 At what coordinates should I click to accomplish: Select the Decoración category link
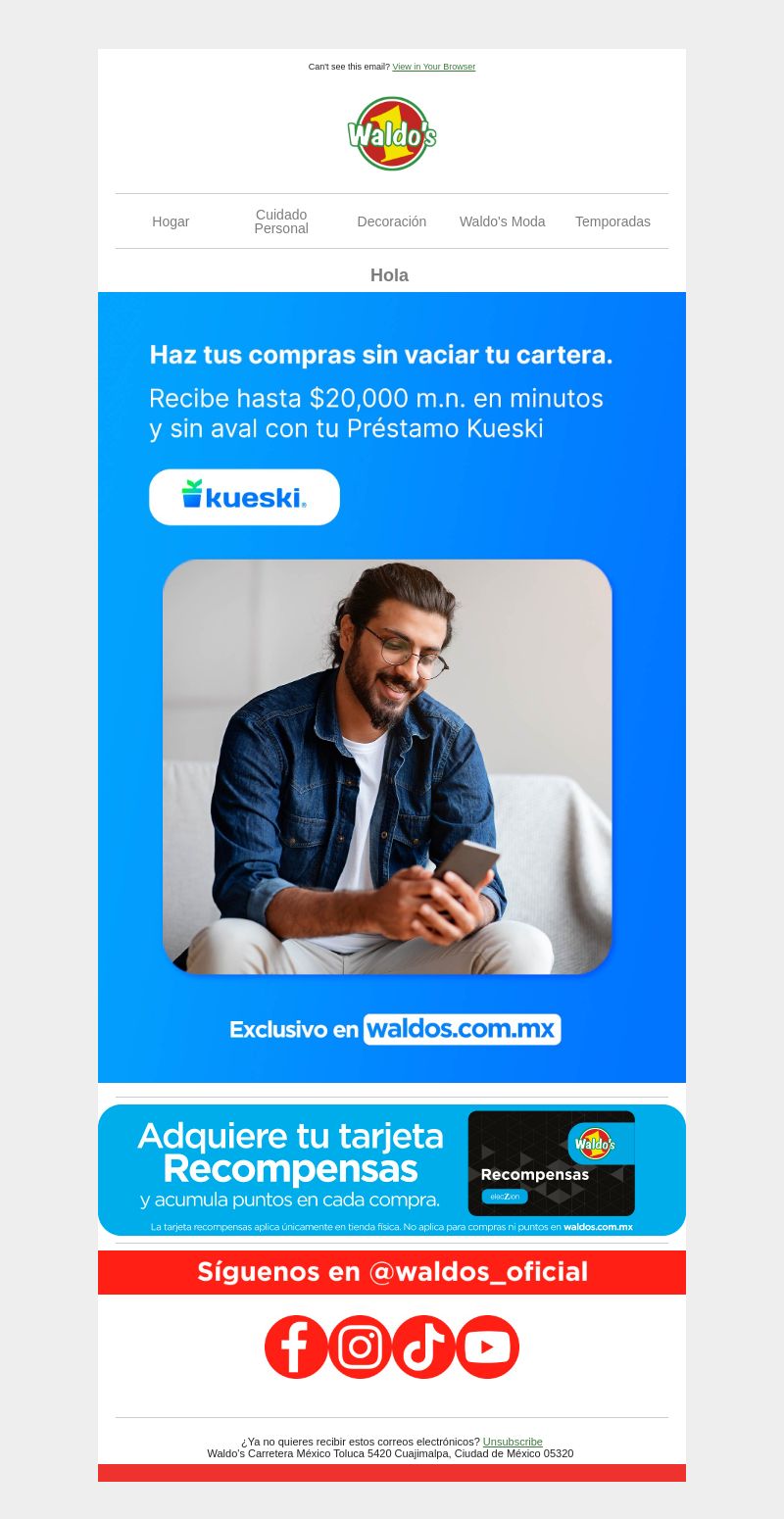[392, 221]
